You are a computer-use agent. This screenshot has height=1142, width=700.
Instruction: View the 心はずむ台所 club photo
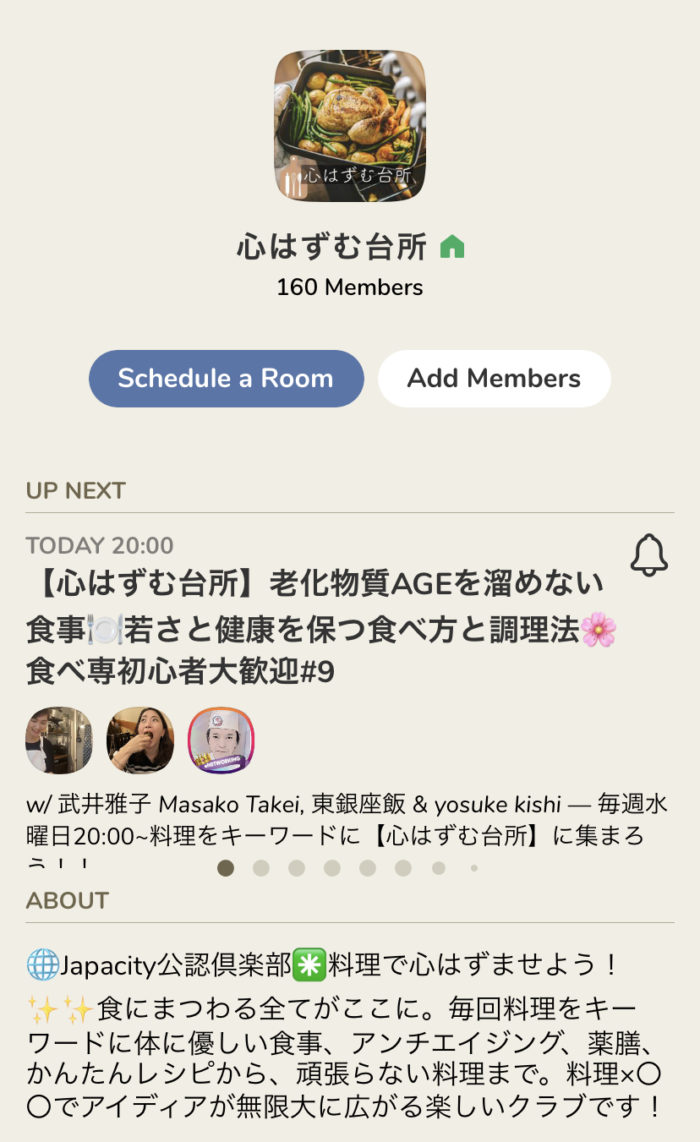point(350,126)
